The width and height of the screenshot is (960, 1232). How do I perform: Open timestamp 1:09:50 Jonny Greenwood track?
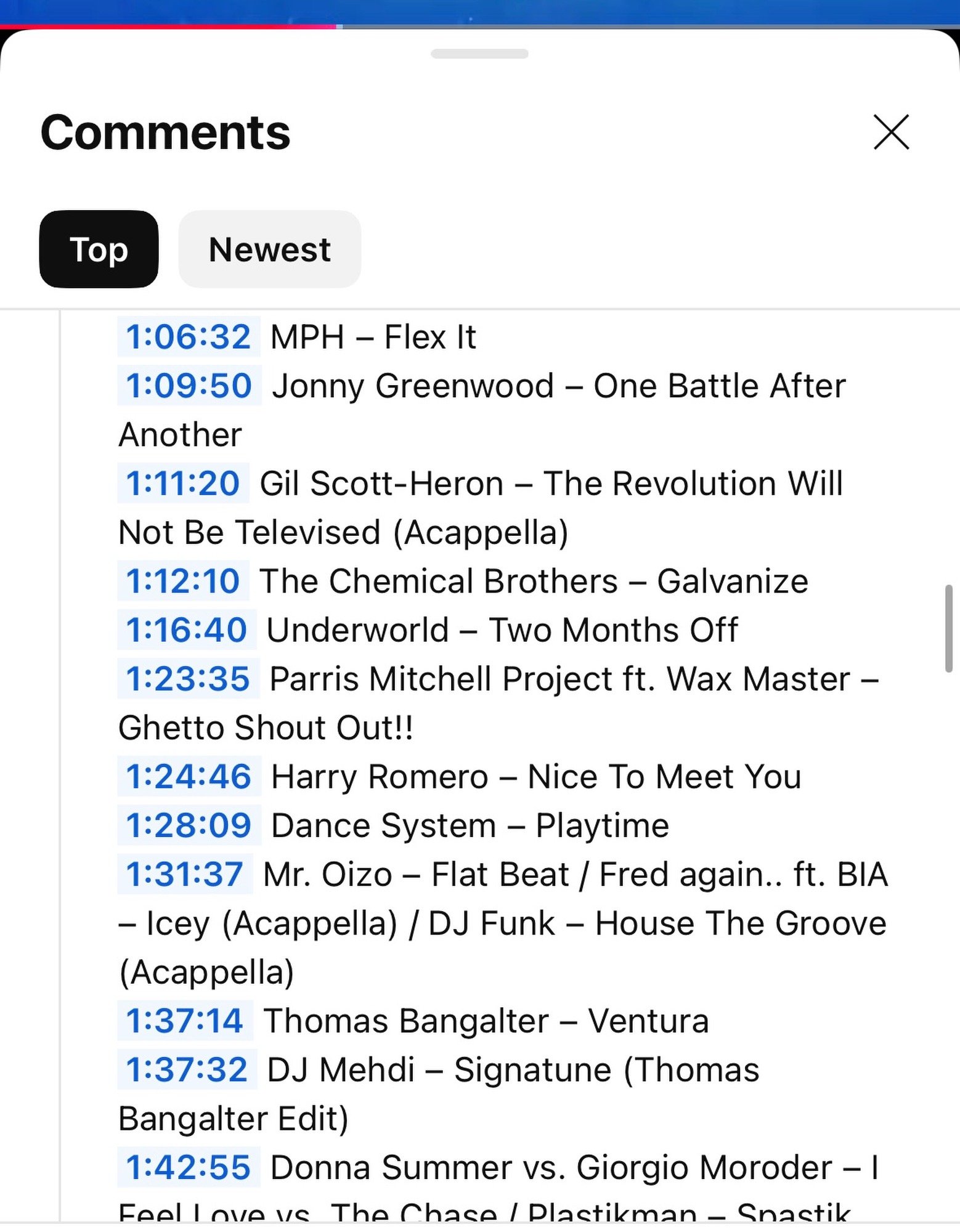(x=189, y=386)
